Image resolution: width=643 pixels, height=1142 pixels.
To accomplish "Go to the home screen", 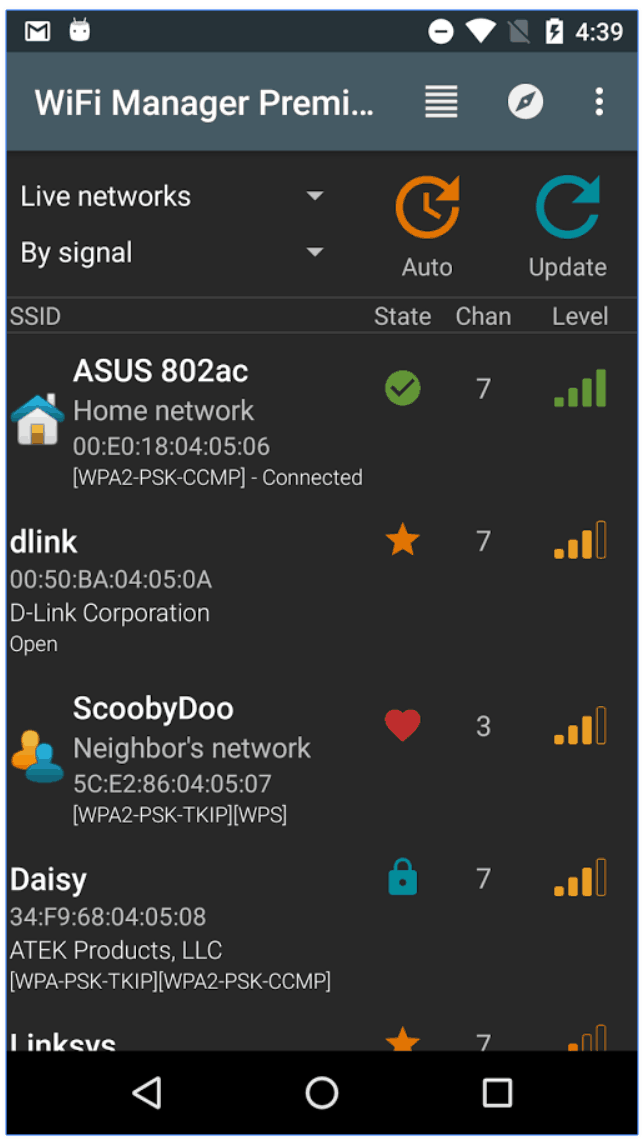I will point(321,1093).
